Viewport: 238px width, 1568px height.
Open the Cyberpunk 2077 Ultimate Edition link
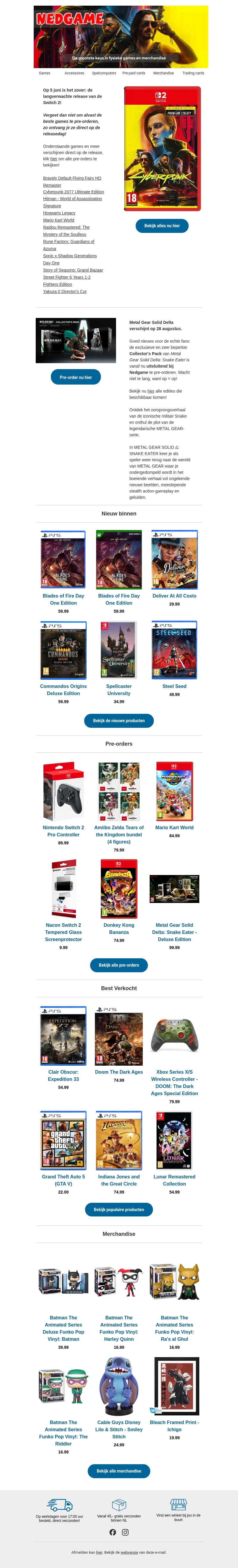pyautogui.click(x=73, y=192)
